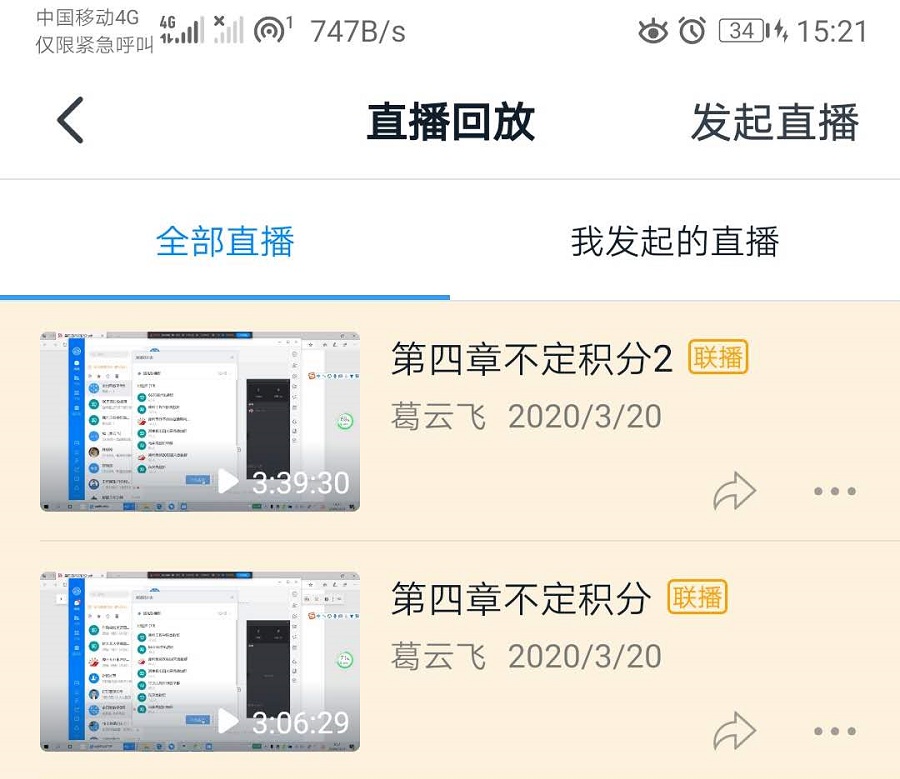Switch to the 我发起的直播 tab
900x779 pixels.
click(x=674, y=241)
